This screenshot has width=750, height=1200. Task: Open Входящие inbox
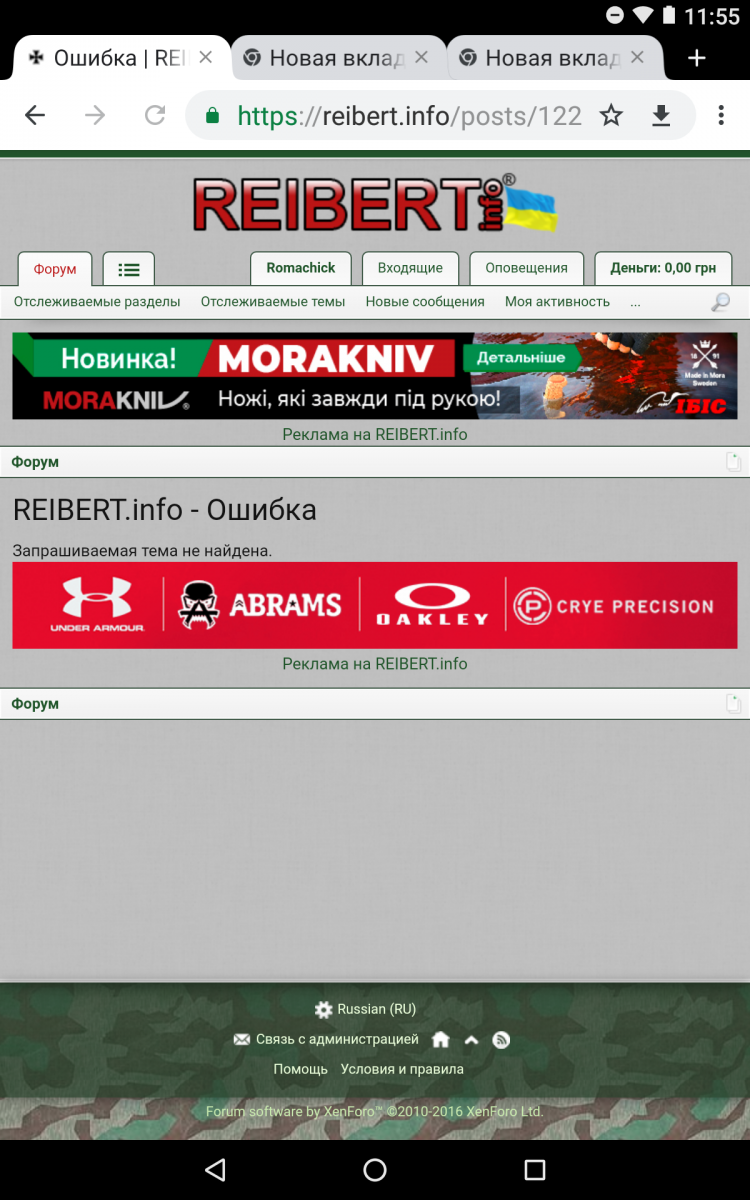(410, 268)
